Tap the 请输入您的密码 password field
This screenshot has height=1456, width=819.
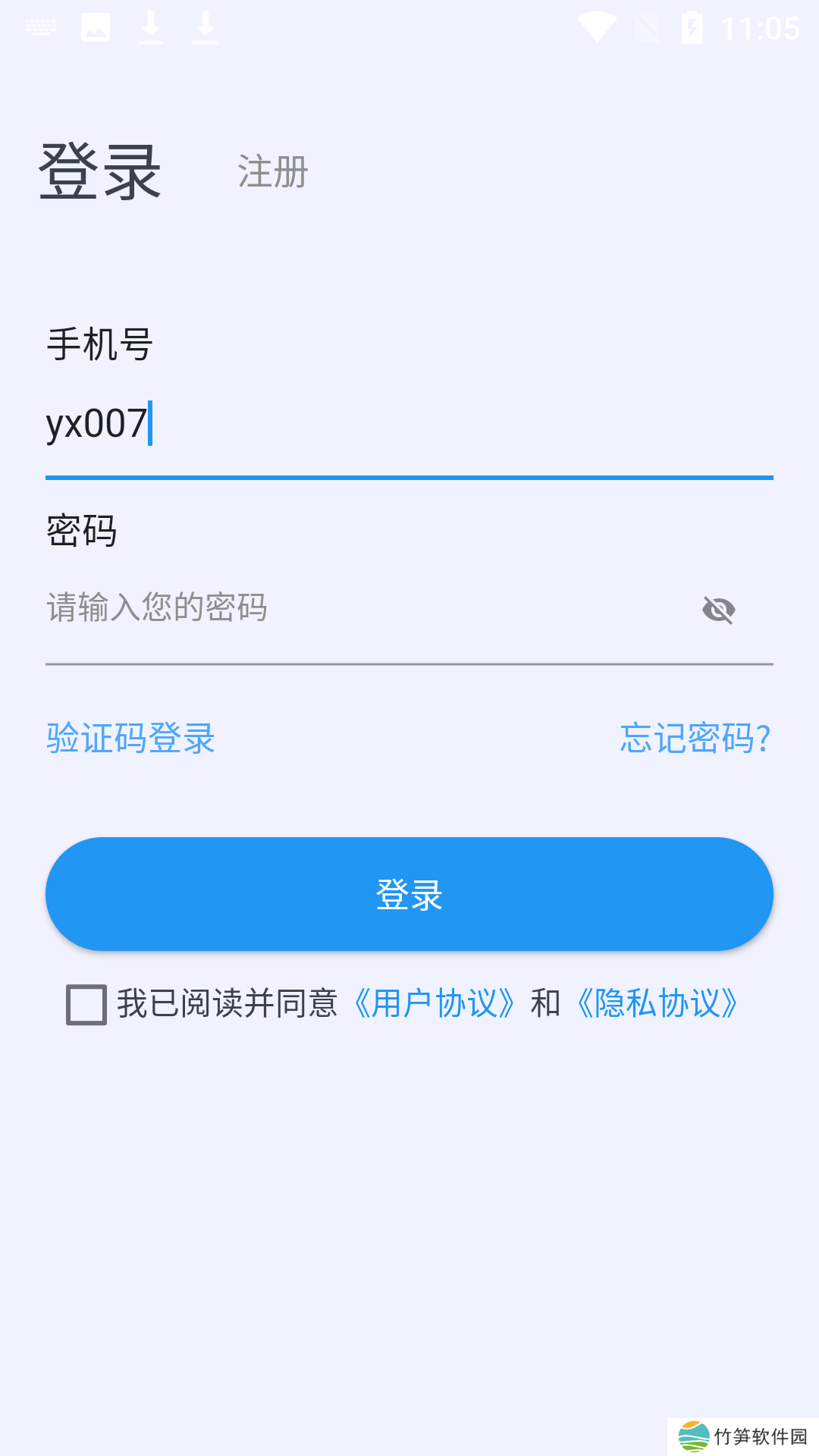coord(364,608)
